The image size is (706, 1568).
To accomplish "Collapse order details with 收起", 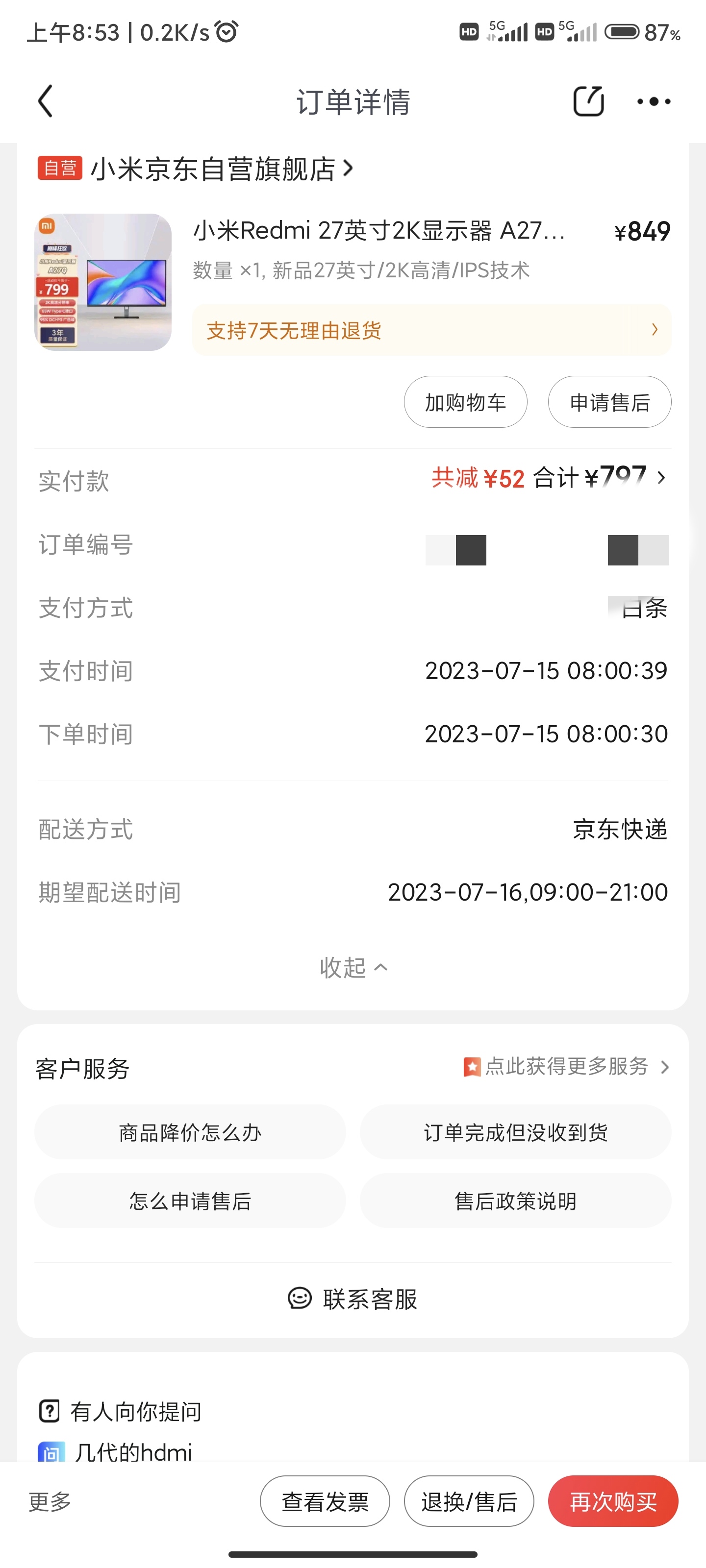I will click(353, 967).
